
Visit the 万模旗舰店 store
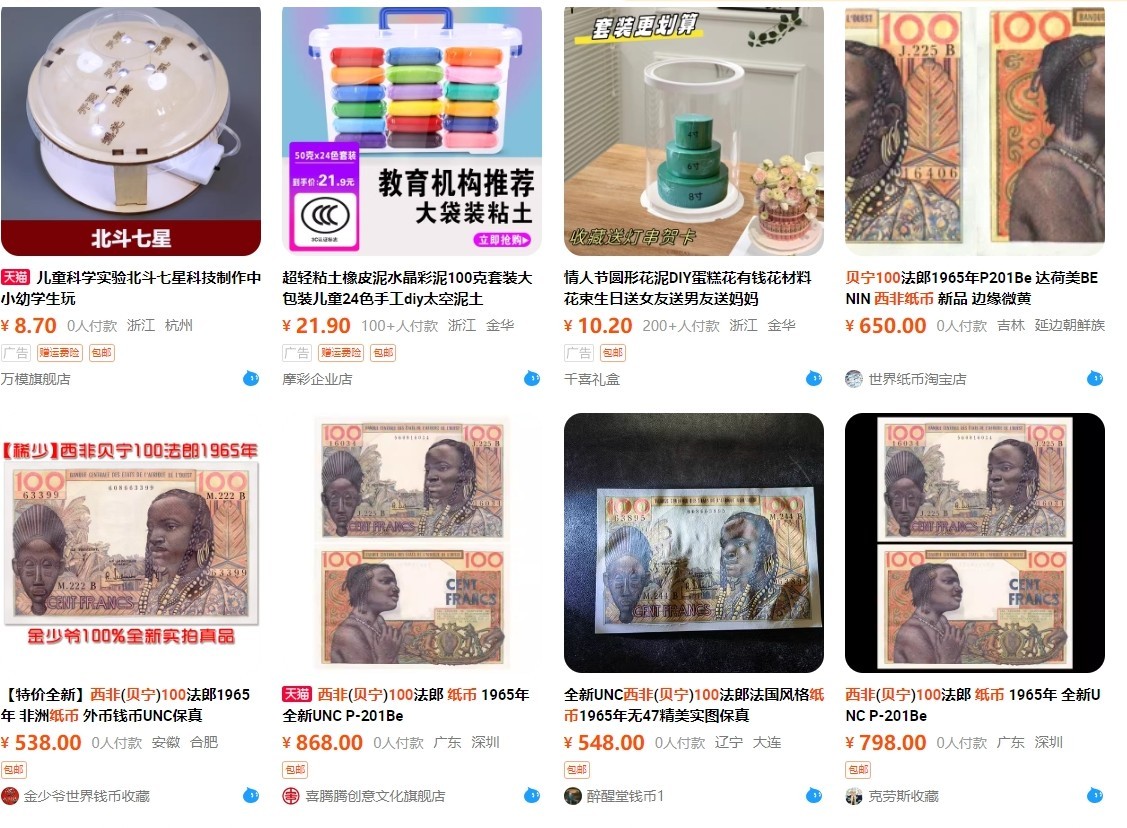pyautogui.click(x=36, y=379)
